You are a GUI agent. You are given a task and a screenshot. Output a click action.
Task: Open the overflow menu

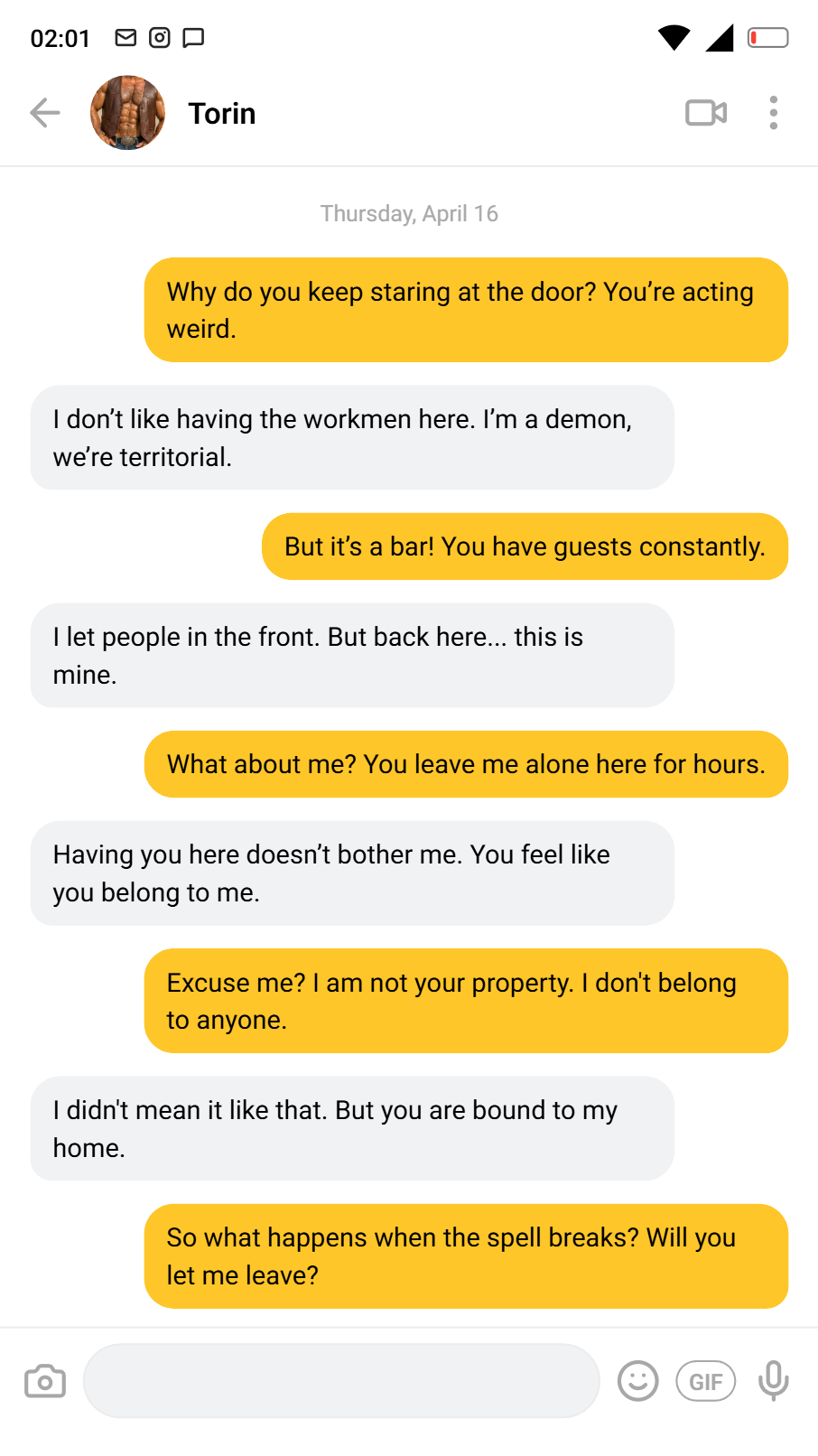[774, 113]
